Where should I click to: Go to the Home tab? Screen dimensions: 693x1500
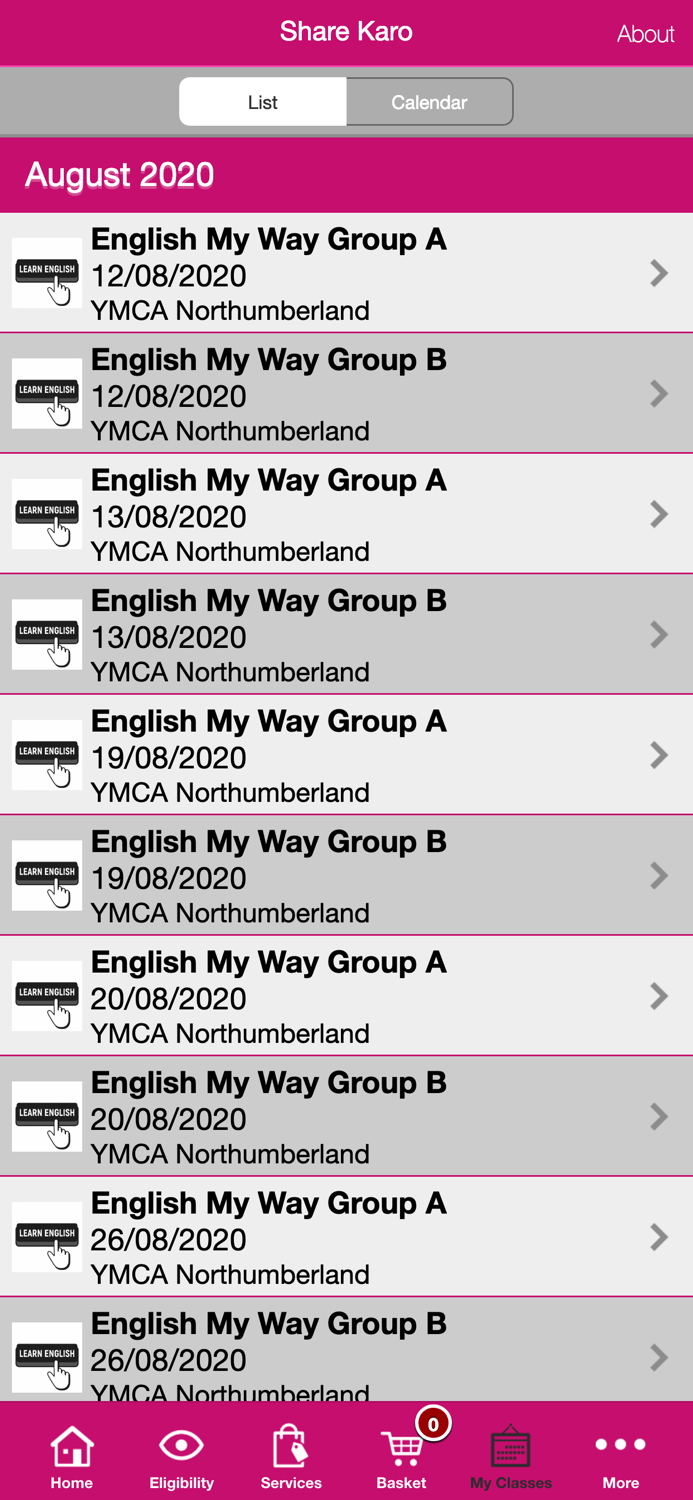click(72, 1458)
